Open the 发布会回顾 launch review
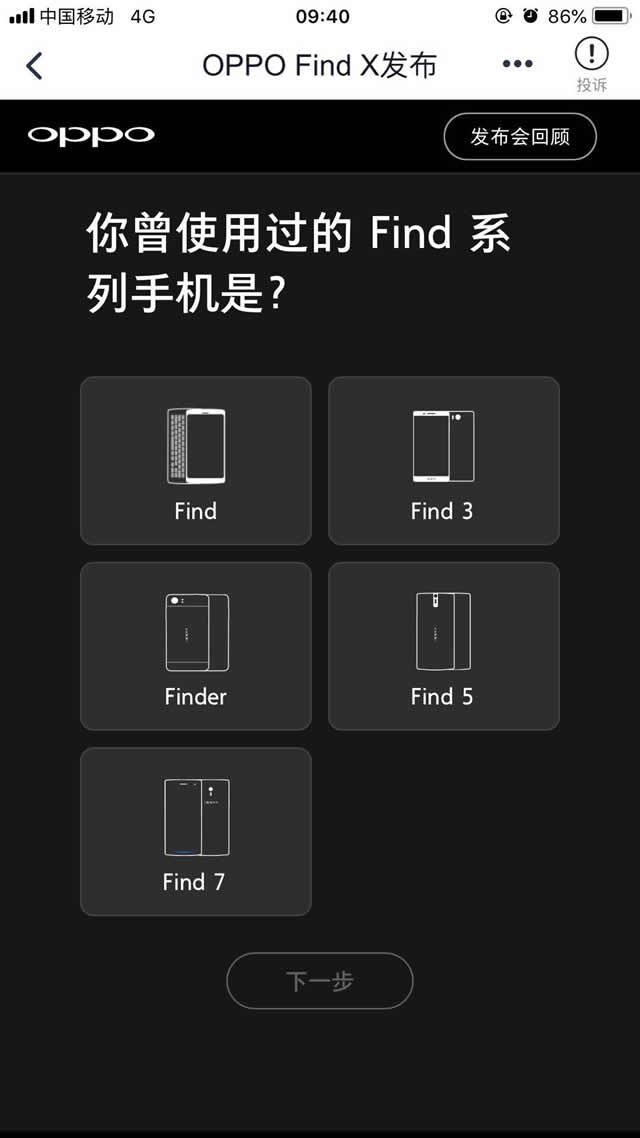 point(520,137)
